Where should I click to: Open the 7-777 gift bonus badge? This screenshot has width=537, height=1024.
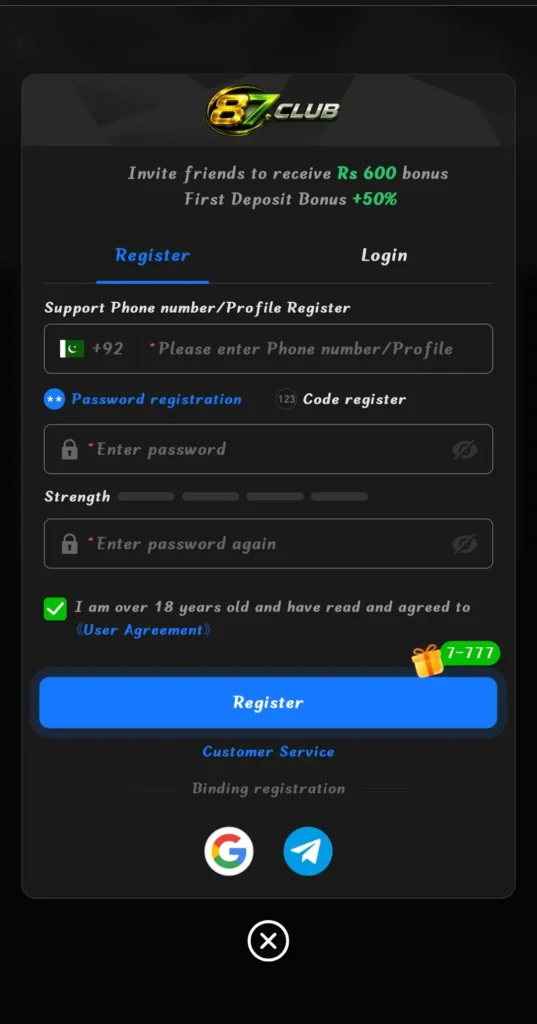(456, 658)
